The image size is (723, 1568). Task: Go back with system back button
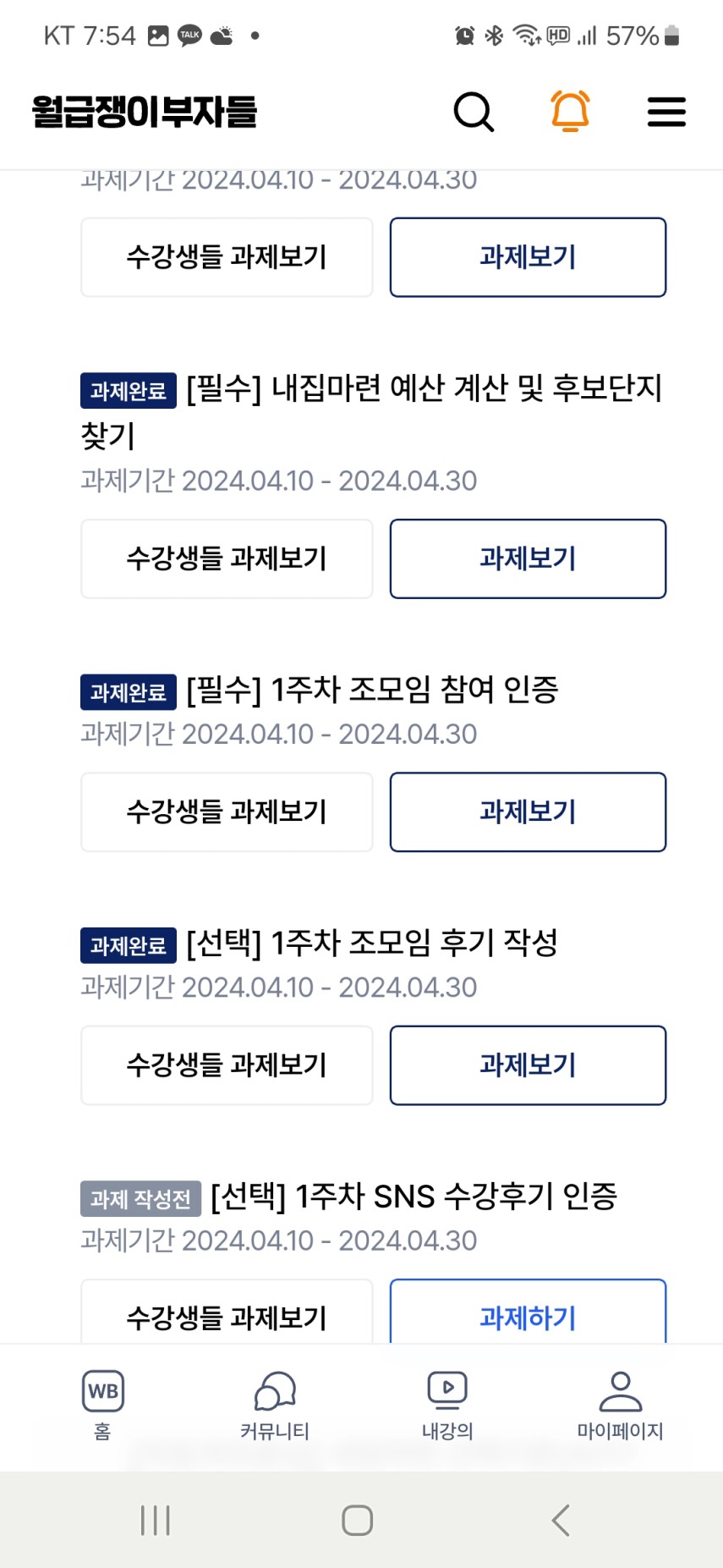click(x=561, y=1520)
